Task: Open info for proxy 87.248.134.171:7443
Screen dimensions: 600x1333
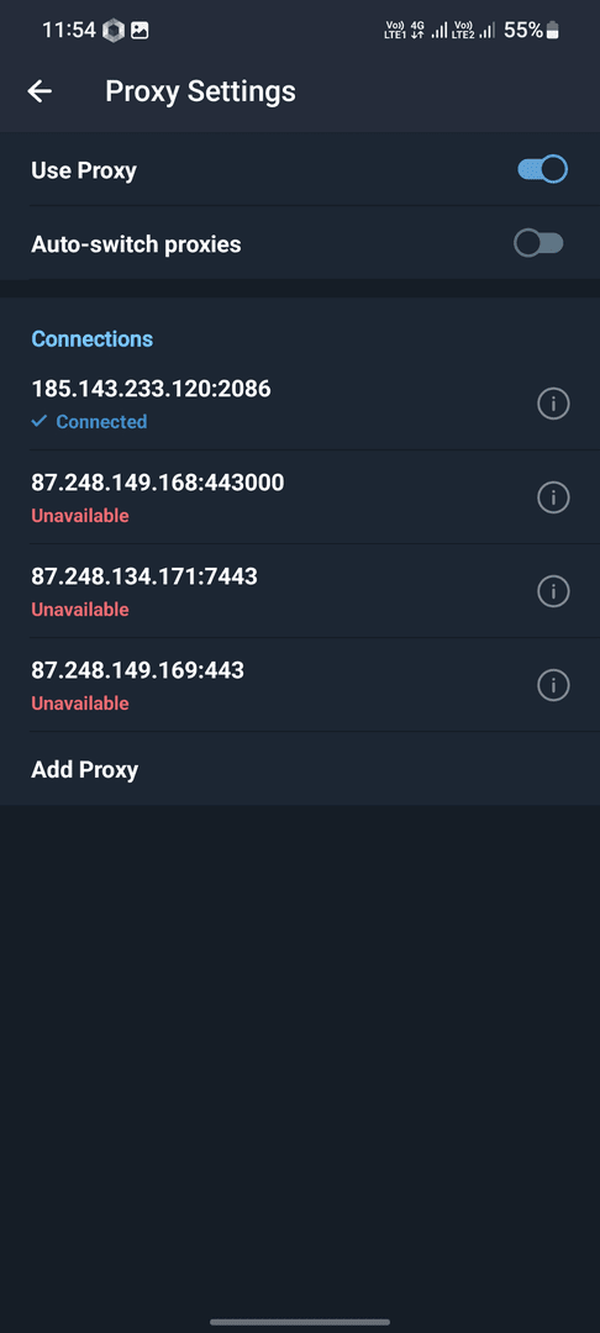Action: tap(553, 591)
